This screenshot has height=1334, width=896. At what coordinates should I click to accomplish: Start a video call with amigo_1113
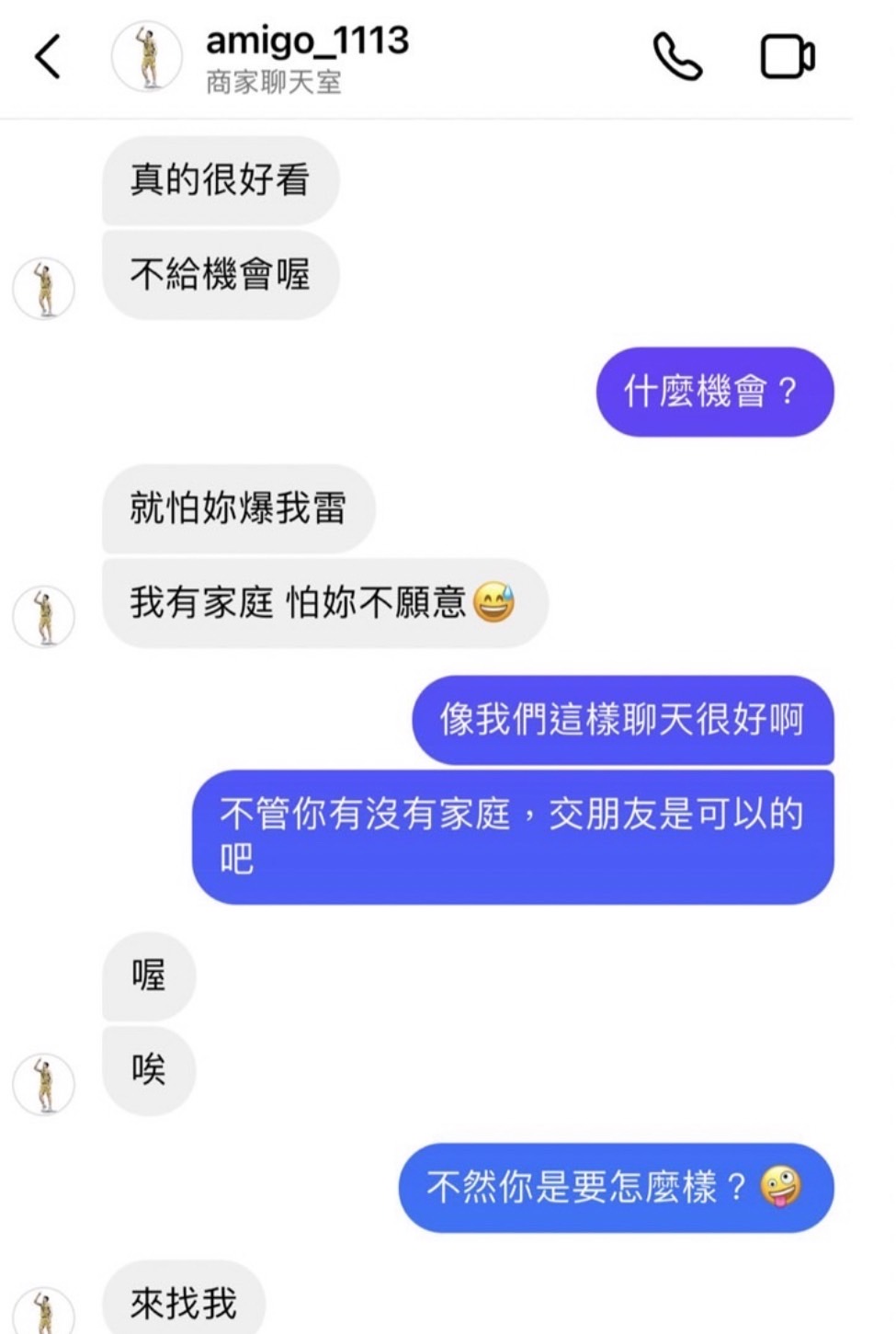(787, 57)
